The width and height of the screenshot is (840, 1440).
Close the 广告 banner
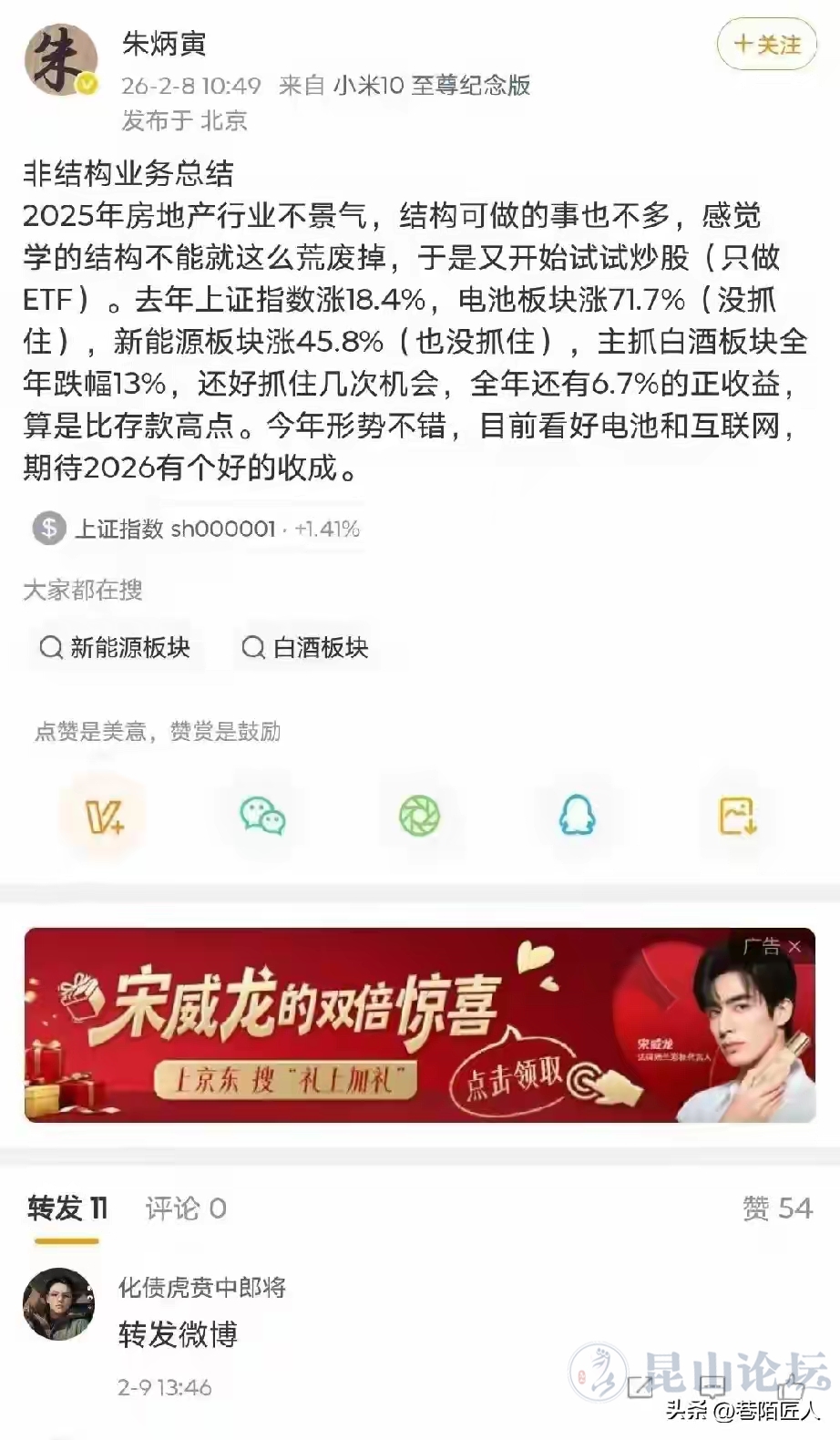(794, 947)
